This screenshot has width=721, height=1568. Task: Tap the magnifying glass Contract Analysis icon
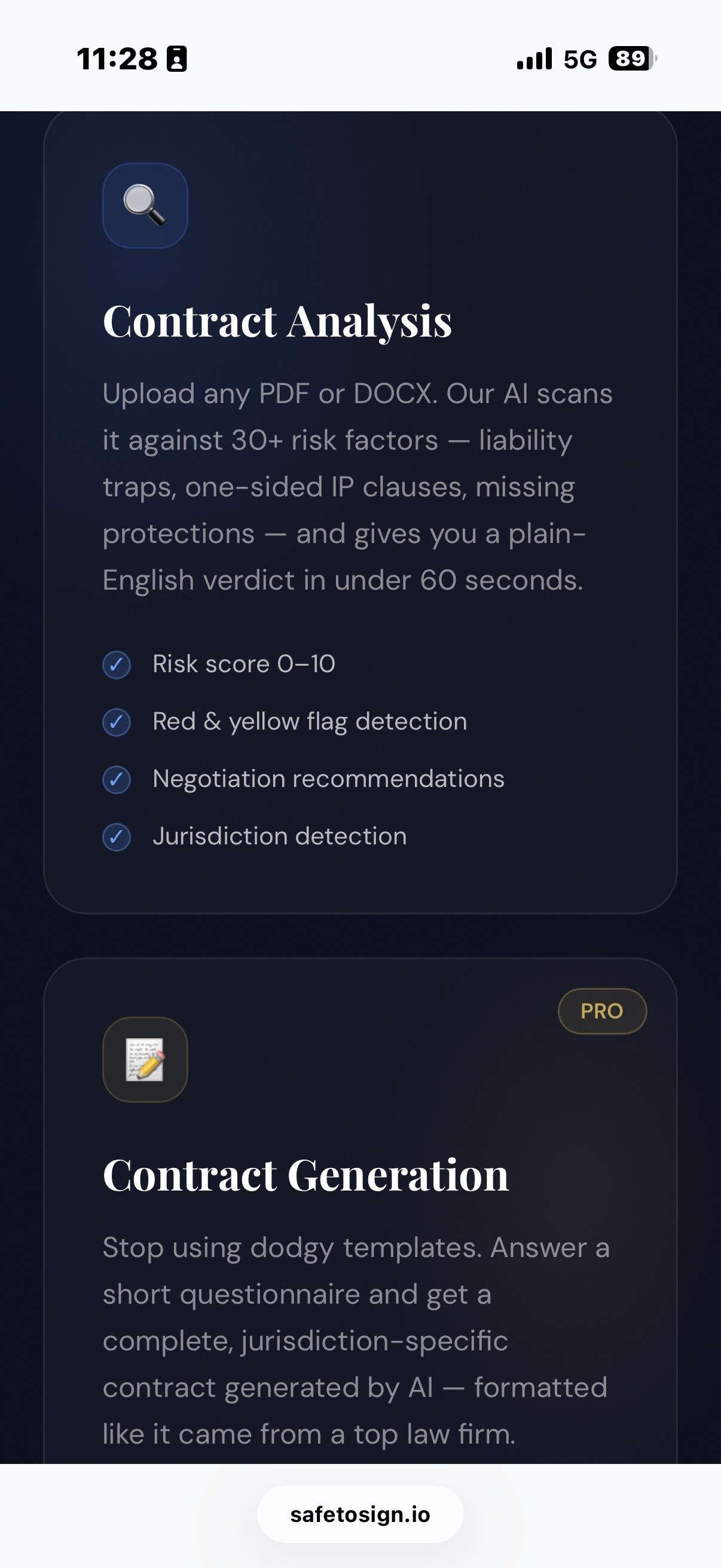pyautogui.click(x=145, y=206)
